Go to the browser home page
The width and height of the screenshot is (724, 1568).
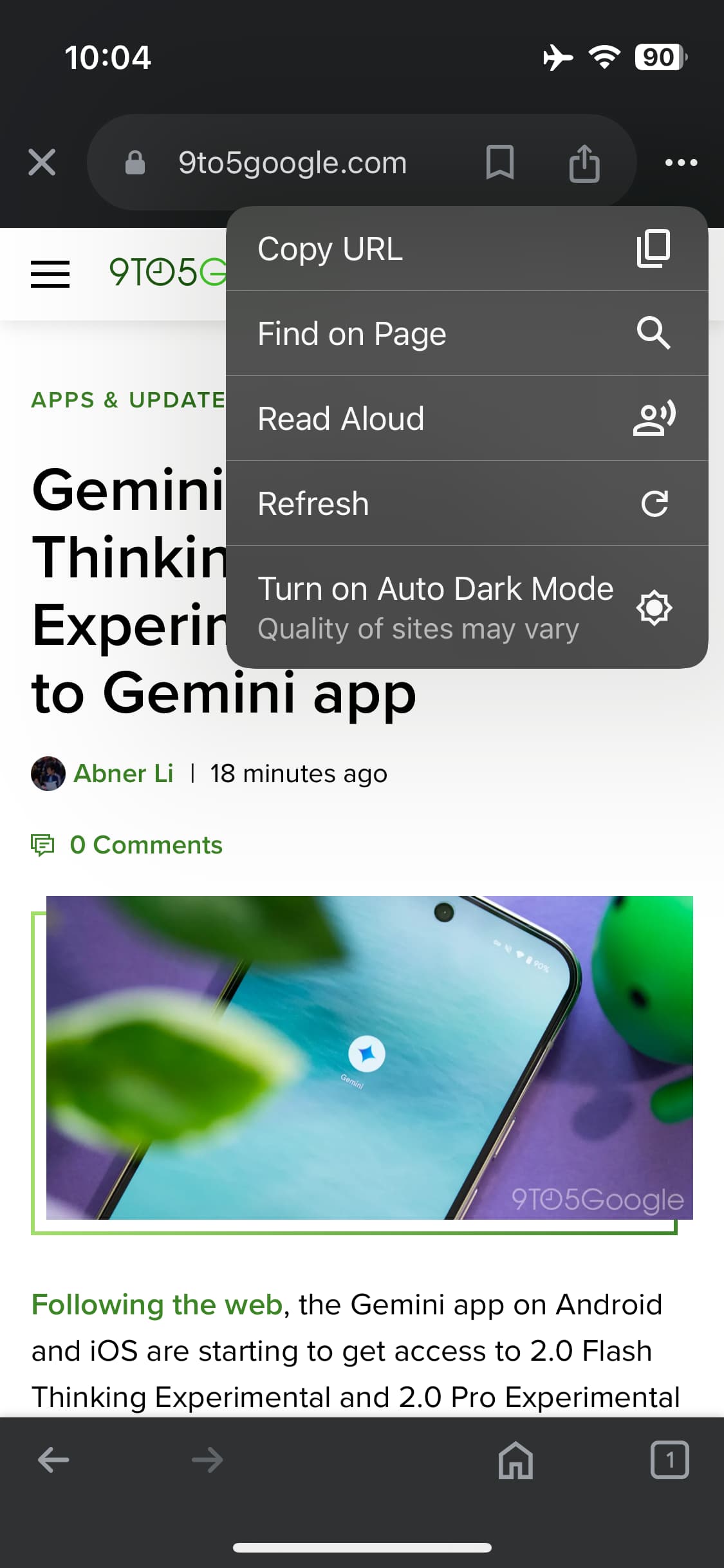[515, 1460]
